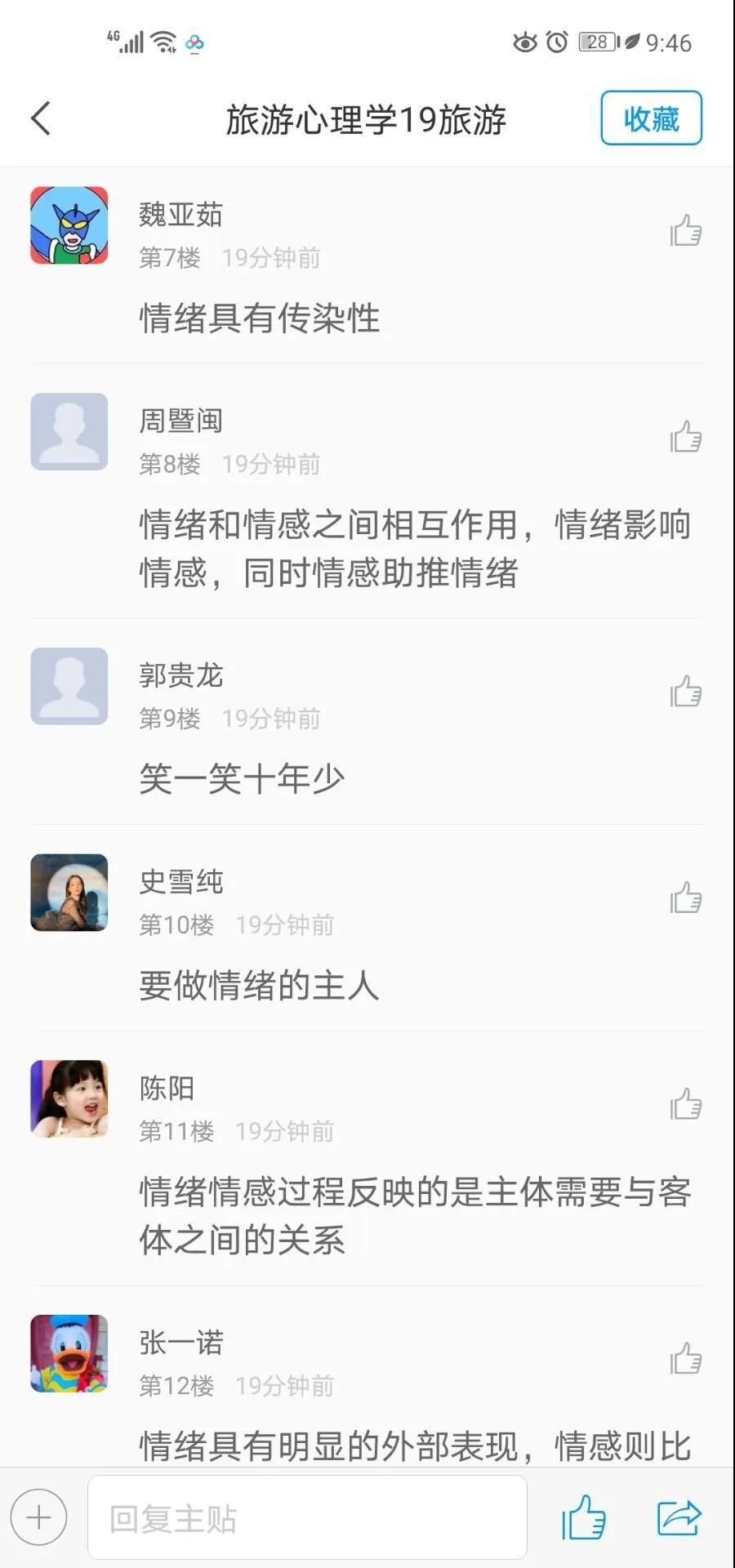The width and height of the screenshot is (735, 1568).
Task: Like 郭贵龙's comment on floor 9
Action: [686, 692]
